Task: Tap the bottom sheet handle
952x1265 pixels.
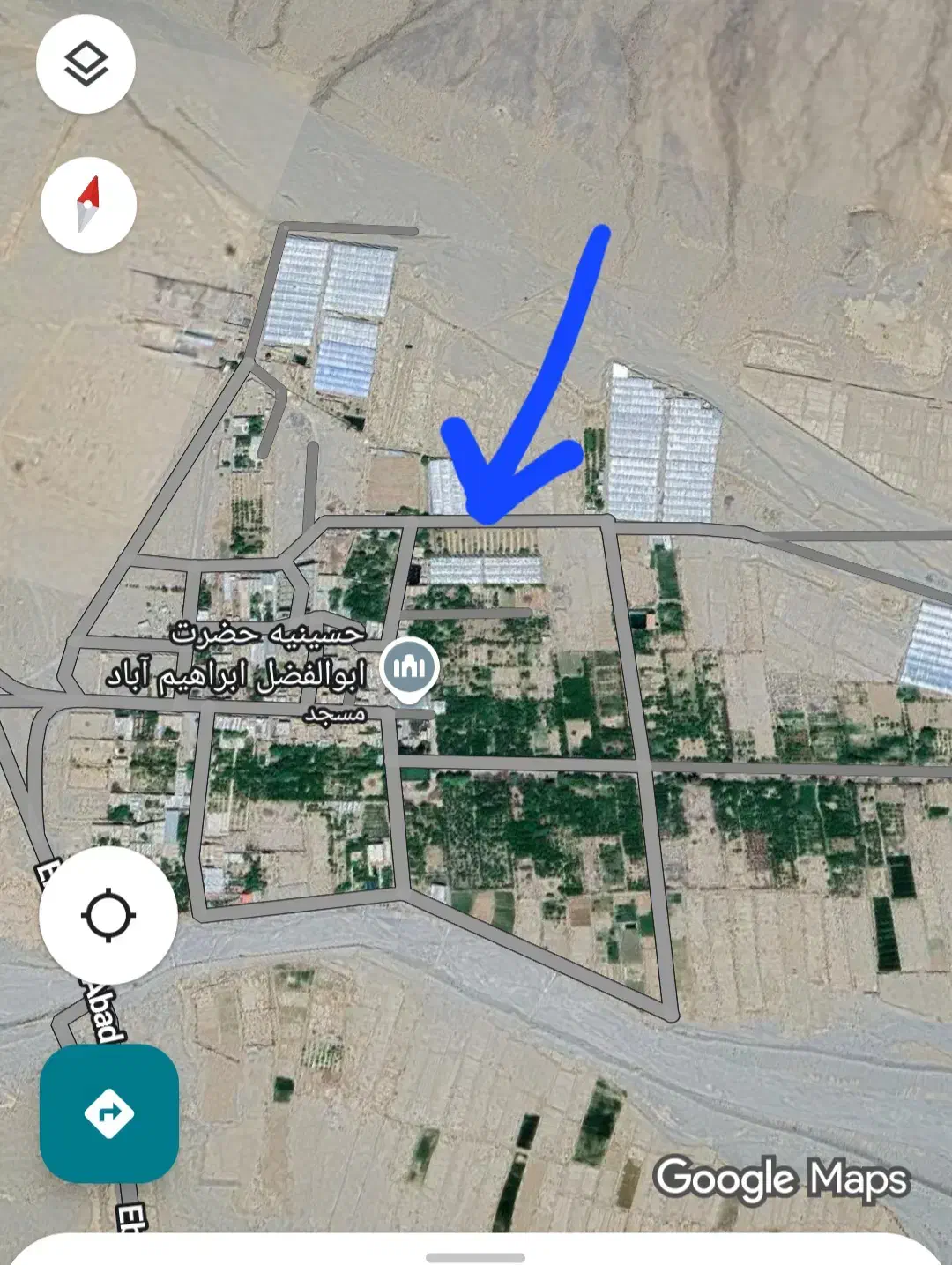Action: 475,1257
